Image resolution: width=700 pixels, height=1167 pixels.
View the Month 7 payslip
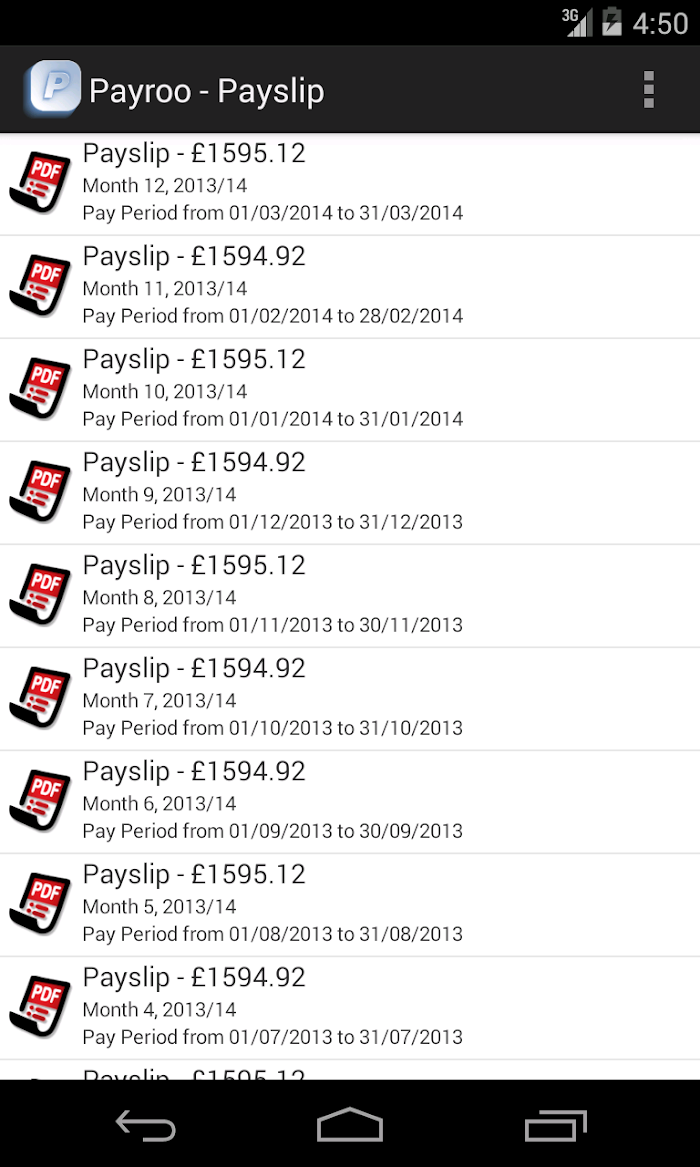(350, 699)
